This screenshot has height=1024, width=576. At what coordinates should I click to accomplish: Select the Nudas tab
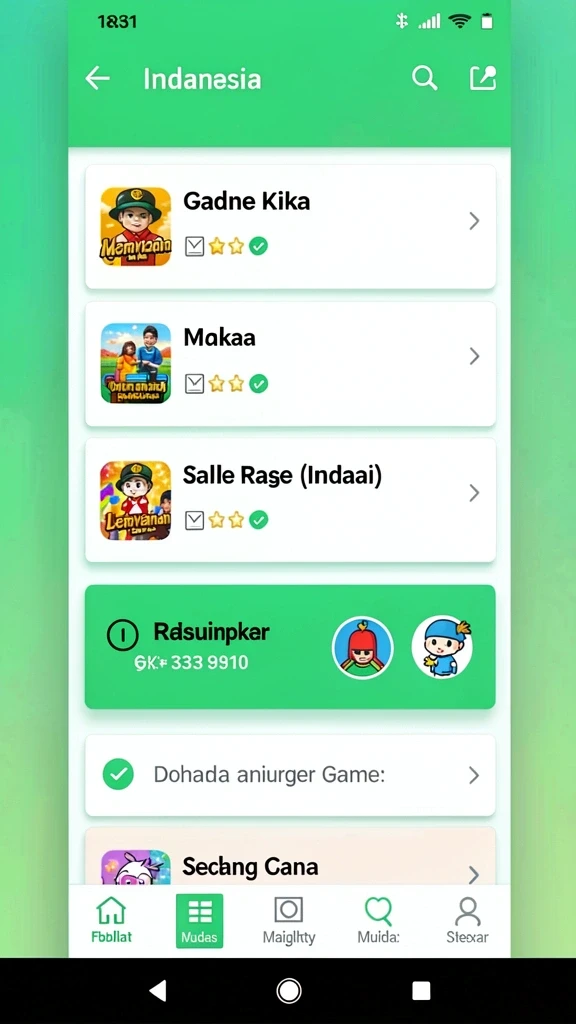(x=199, y=921)
